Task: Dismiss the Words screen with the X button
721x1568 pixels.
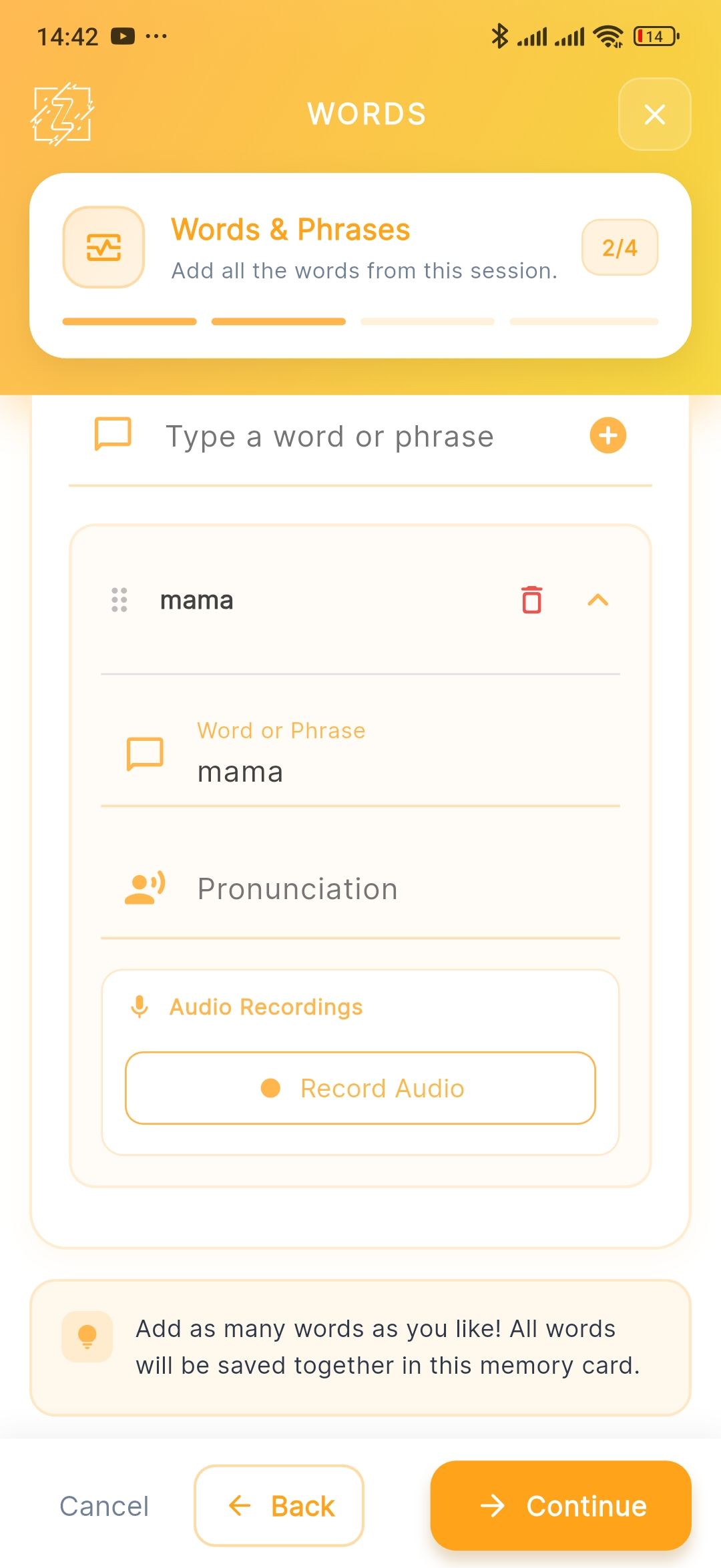Action: tap(654, 114)
